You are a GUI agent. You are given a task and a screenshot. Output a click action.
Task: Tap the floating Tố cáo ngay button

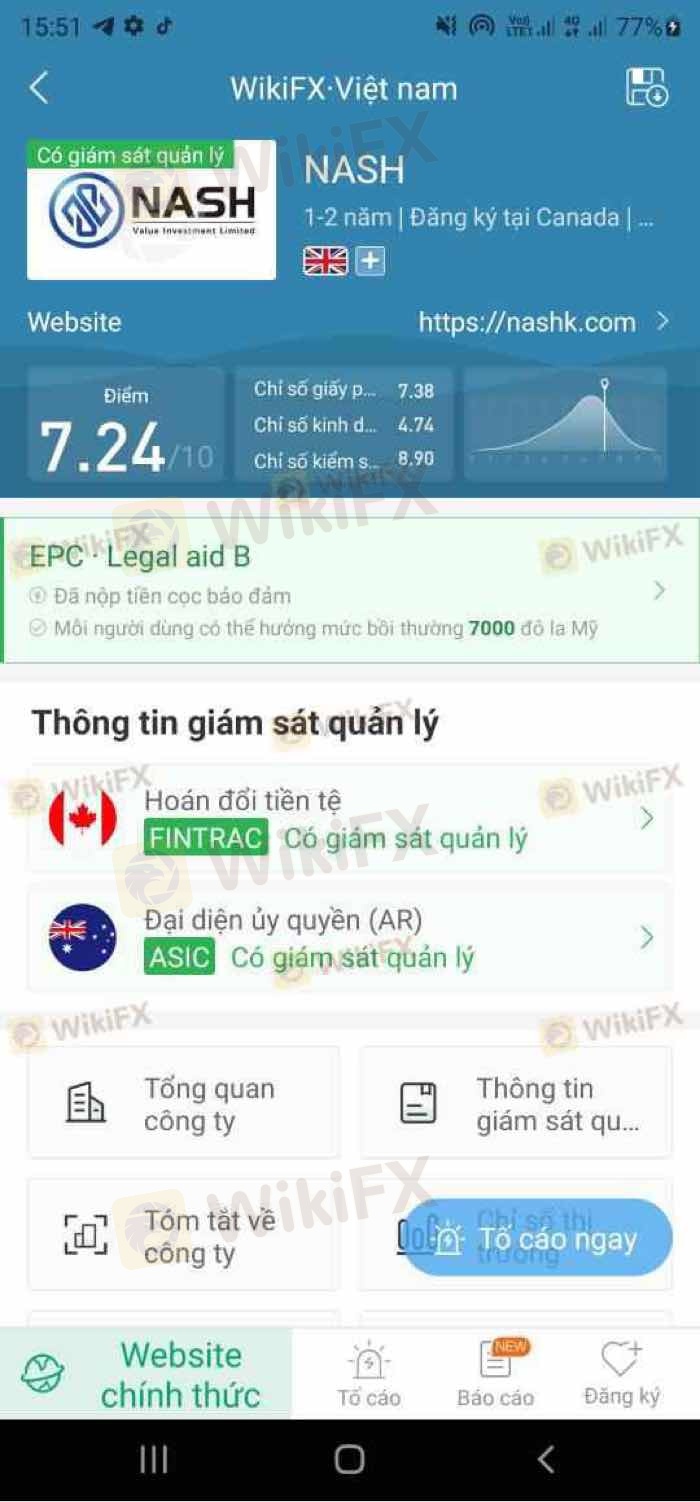click(537, 1239)
